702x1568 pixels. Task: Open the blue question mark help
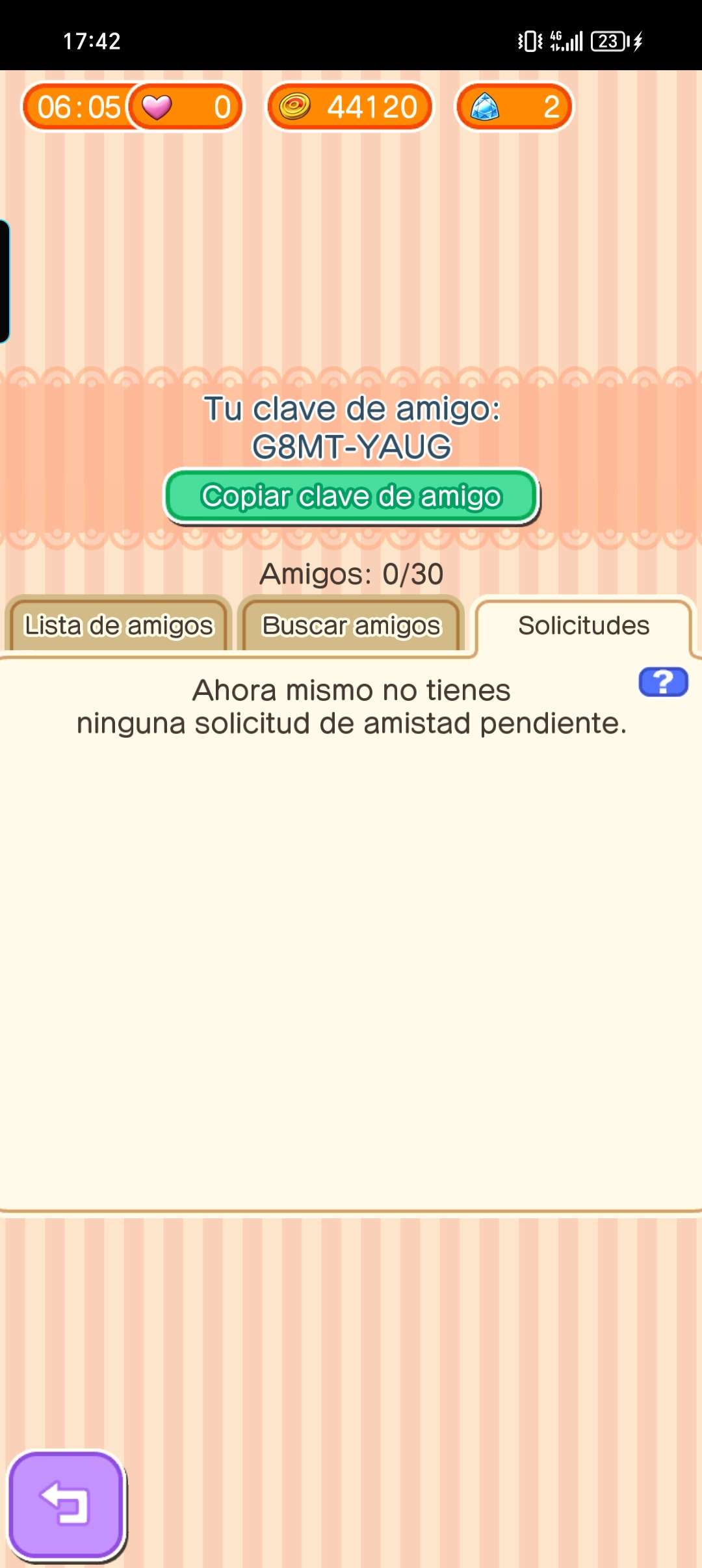(x=663, y=682)
